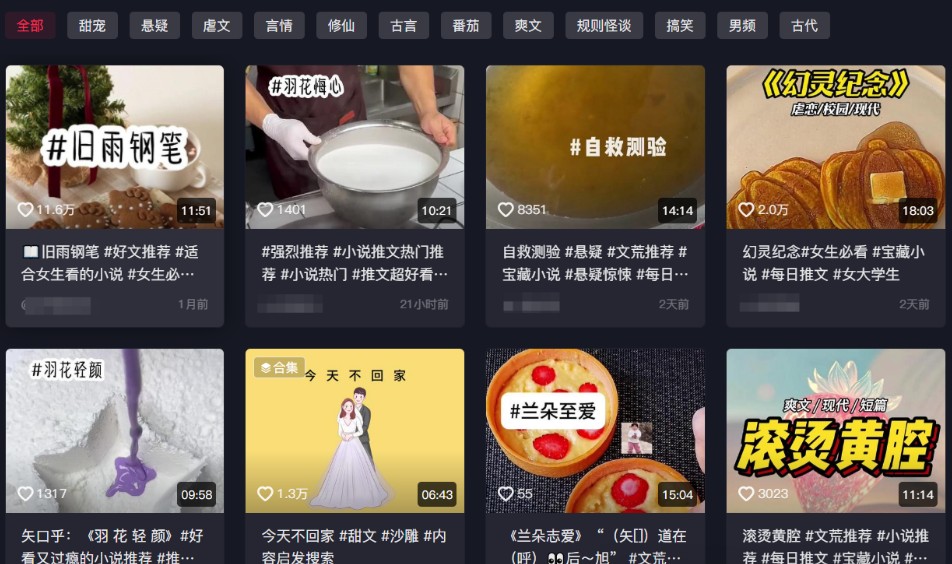
Task: Switch to the 悬疑 filter
Action: point(155,26)
